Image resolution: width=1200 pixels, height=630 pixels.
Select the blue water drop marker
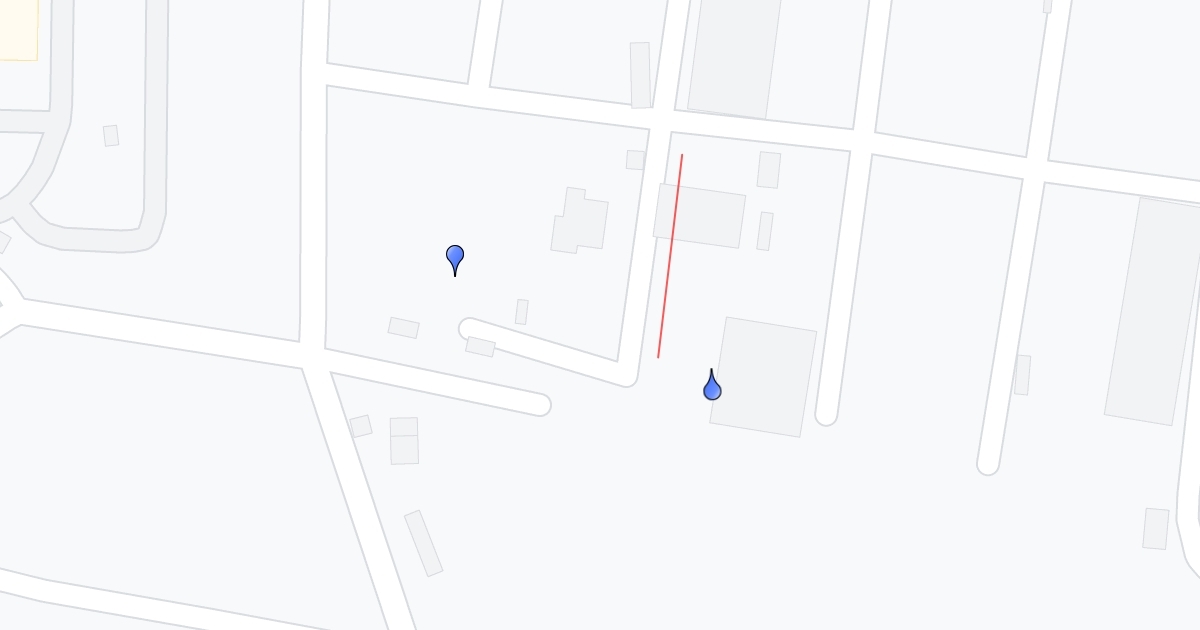(712, 387)
